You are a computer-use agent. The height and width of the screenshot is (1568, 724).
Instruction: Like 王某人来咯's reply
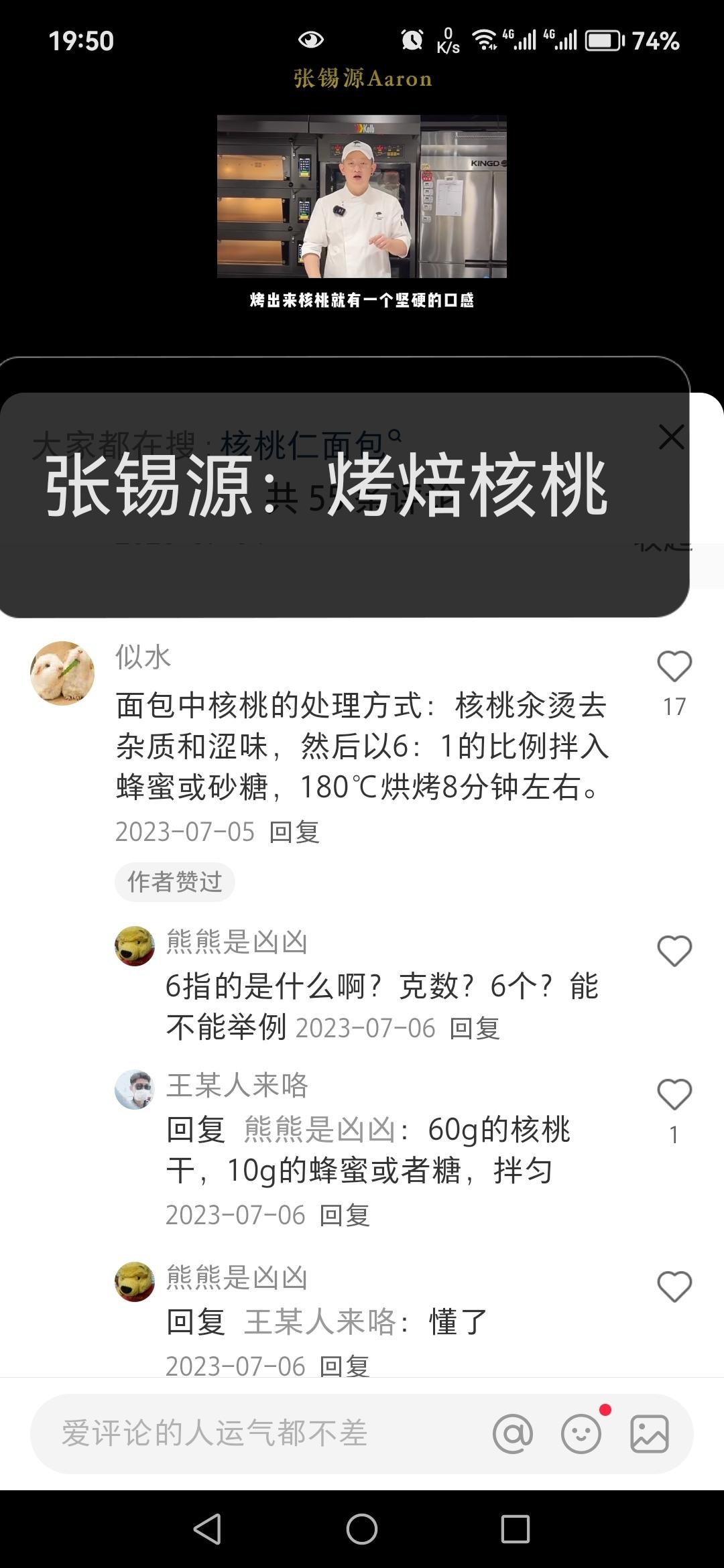point(674,1094)
